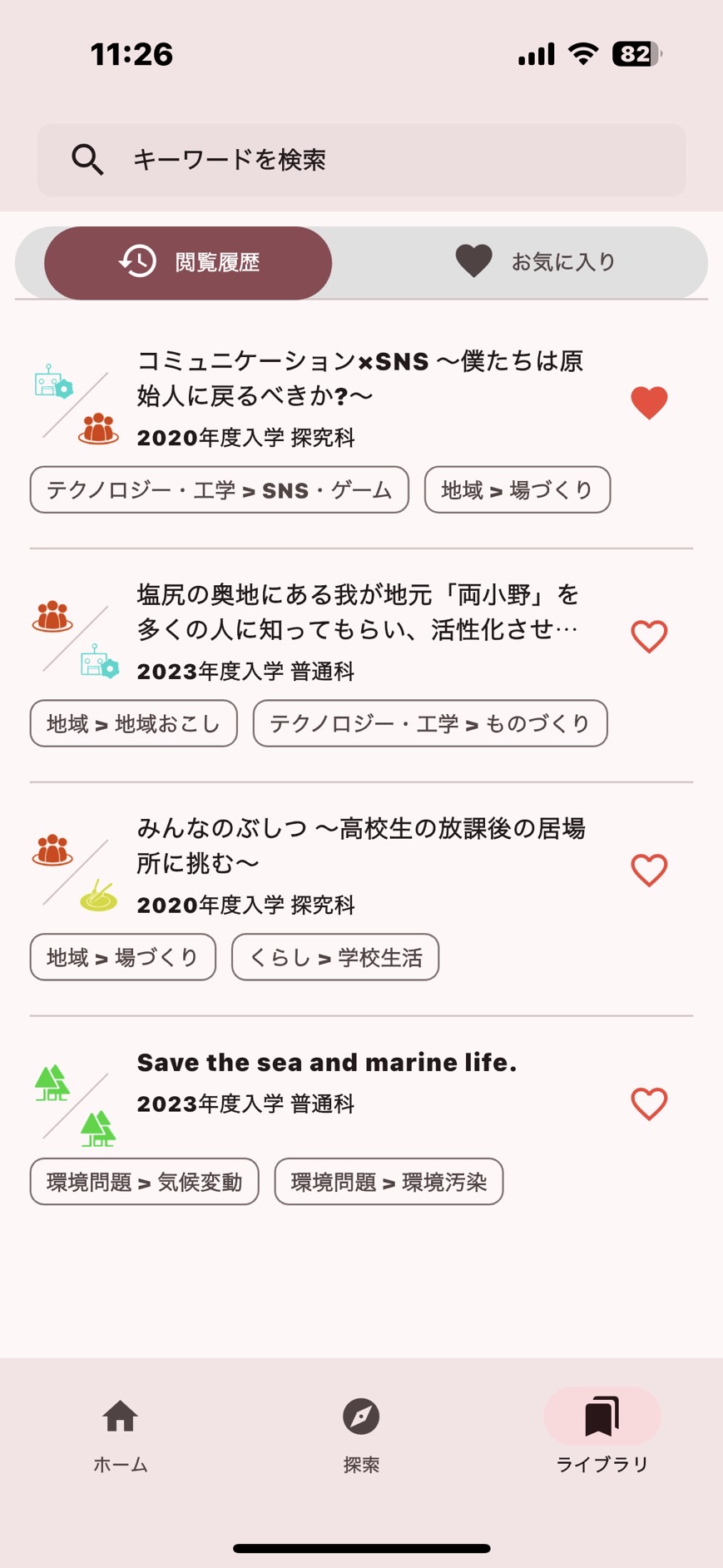
Task: Tap the テクノロジー・工学 > ものづくり chip
Action: 430,724
